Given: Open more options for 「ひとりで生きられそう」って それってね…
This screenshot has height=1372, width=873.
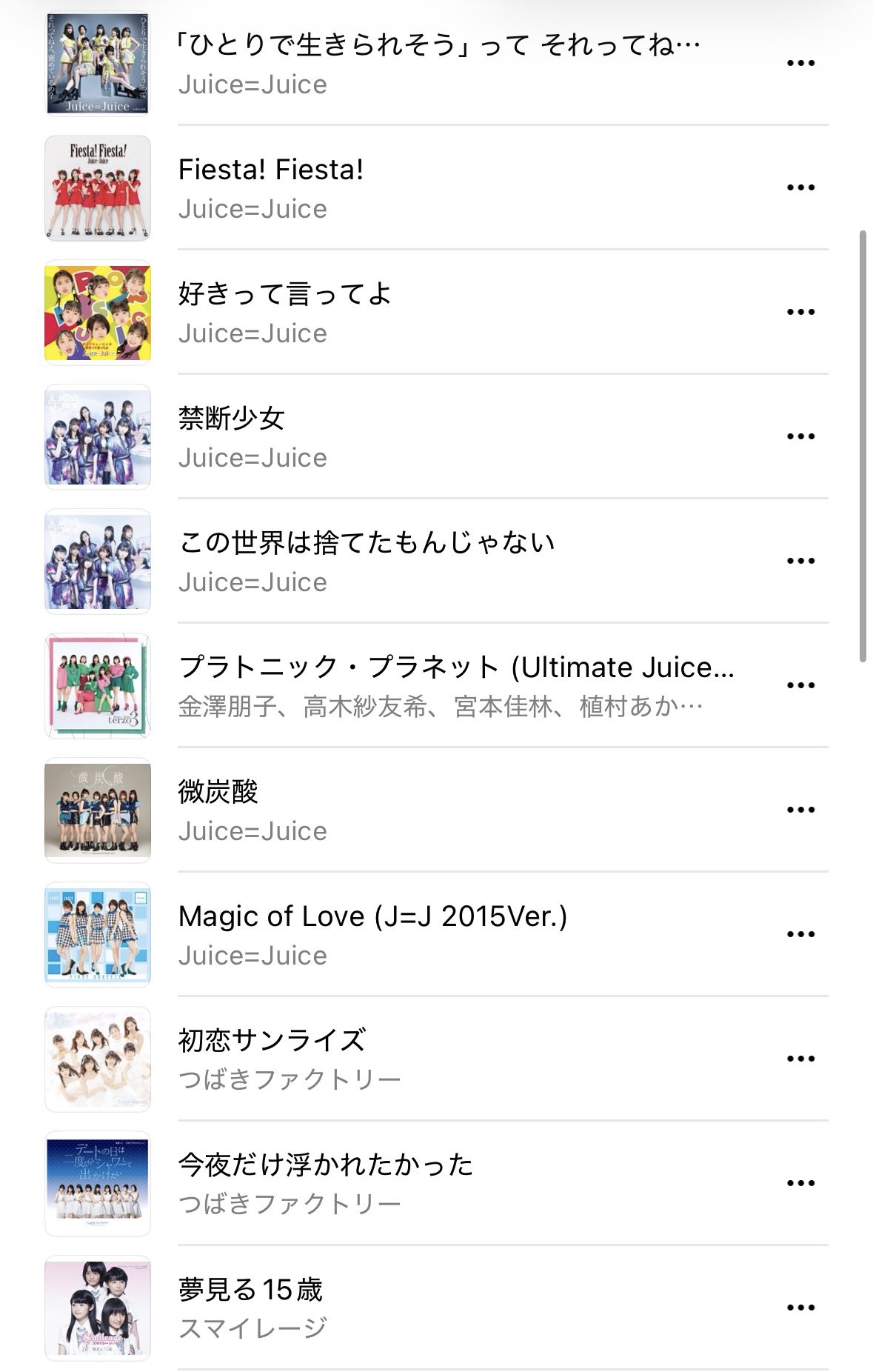Looking at the screenshot, I should tap(800, 63).
